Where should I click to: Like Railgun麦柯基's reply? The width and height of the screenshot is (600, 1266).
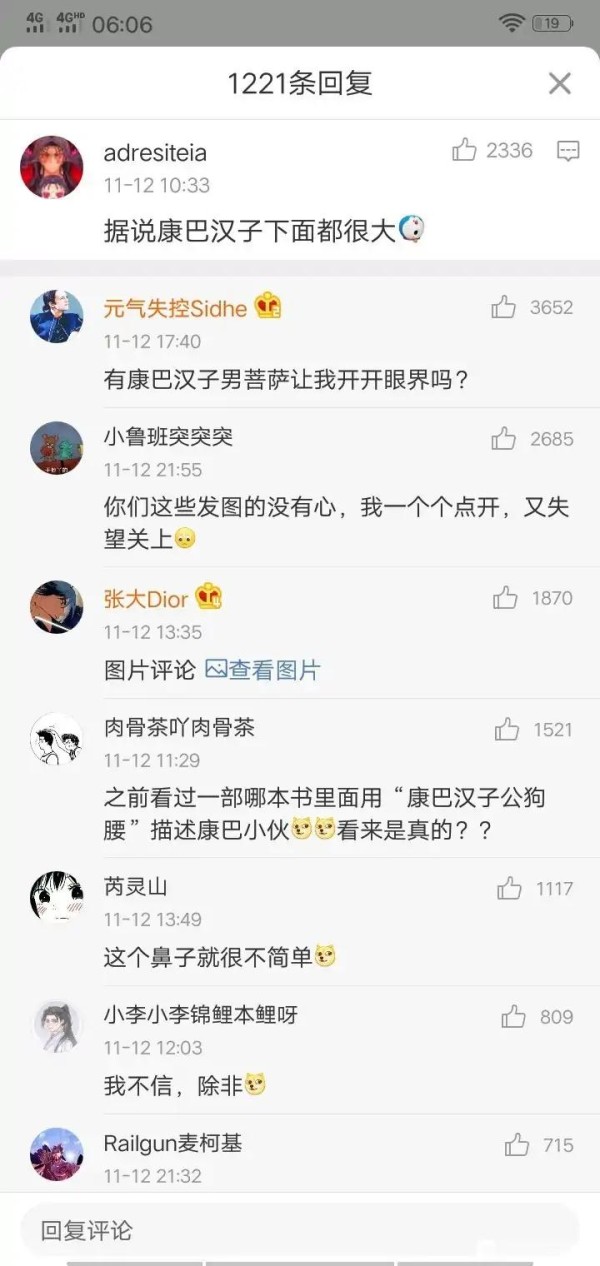point(517,1145)
